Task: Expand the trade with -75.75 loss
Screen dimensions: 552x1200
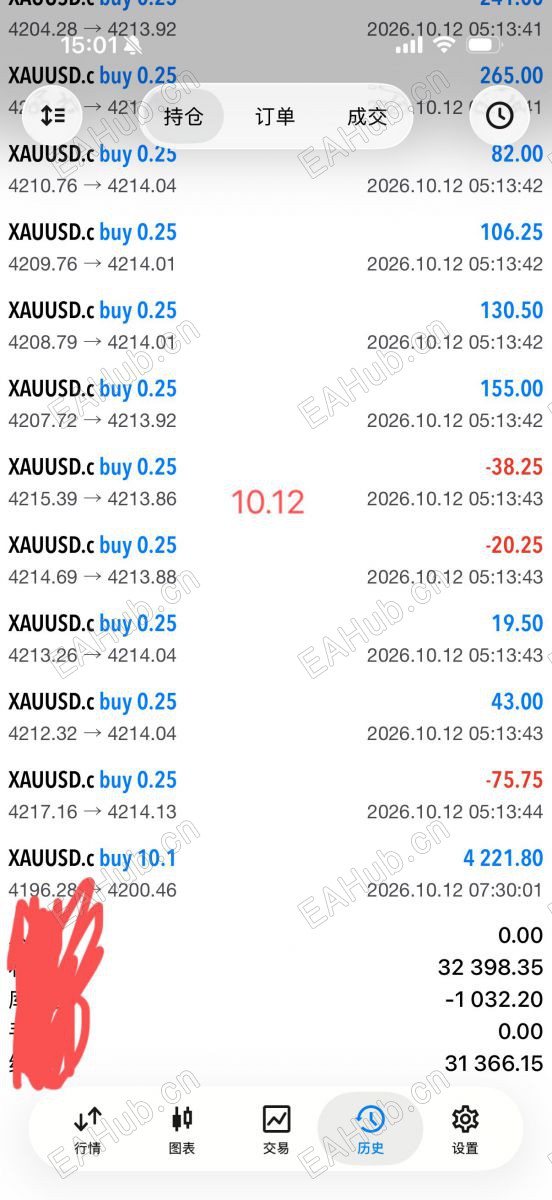Action: coord(276,795)
